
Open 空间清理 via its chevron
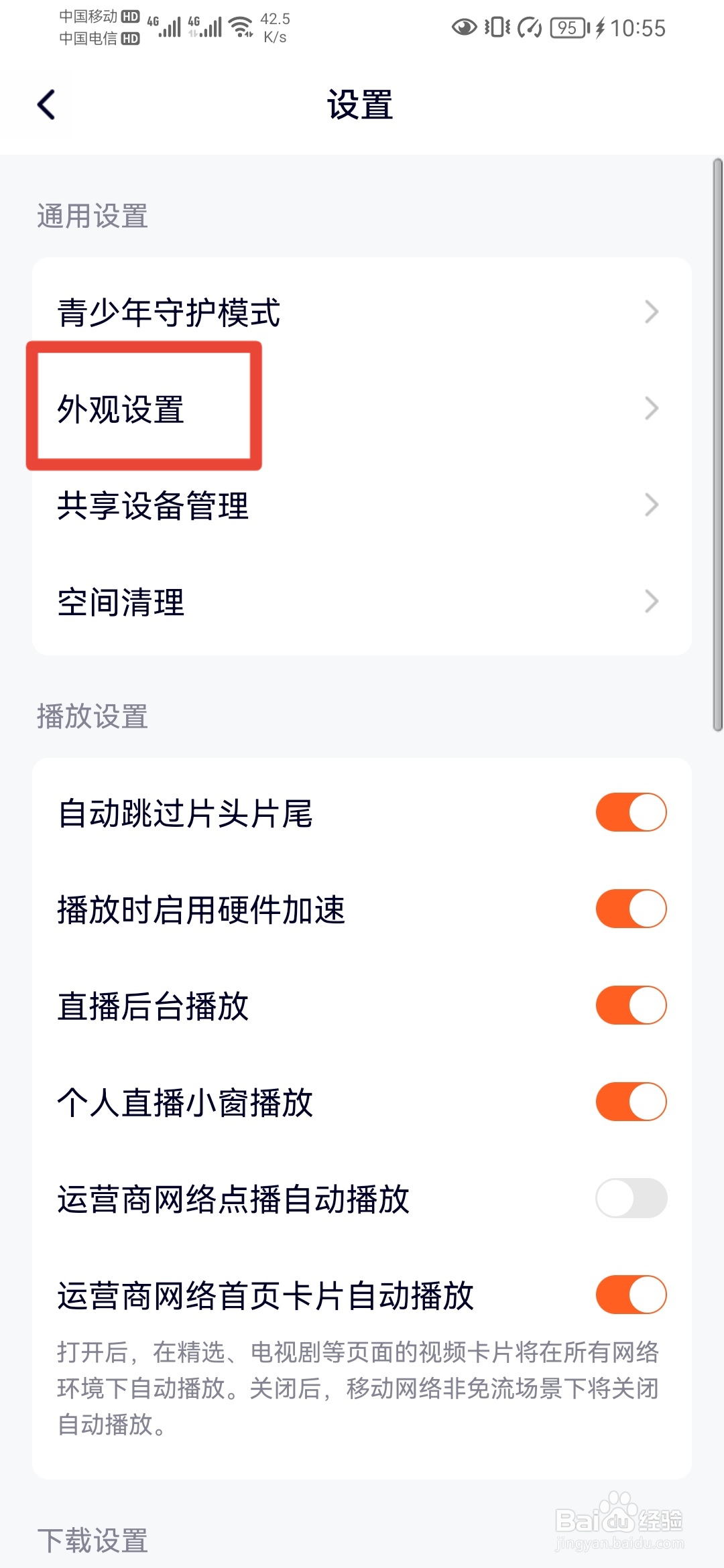(x=652, y=602)
